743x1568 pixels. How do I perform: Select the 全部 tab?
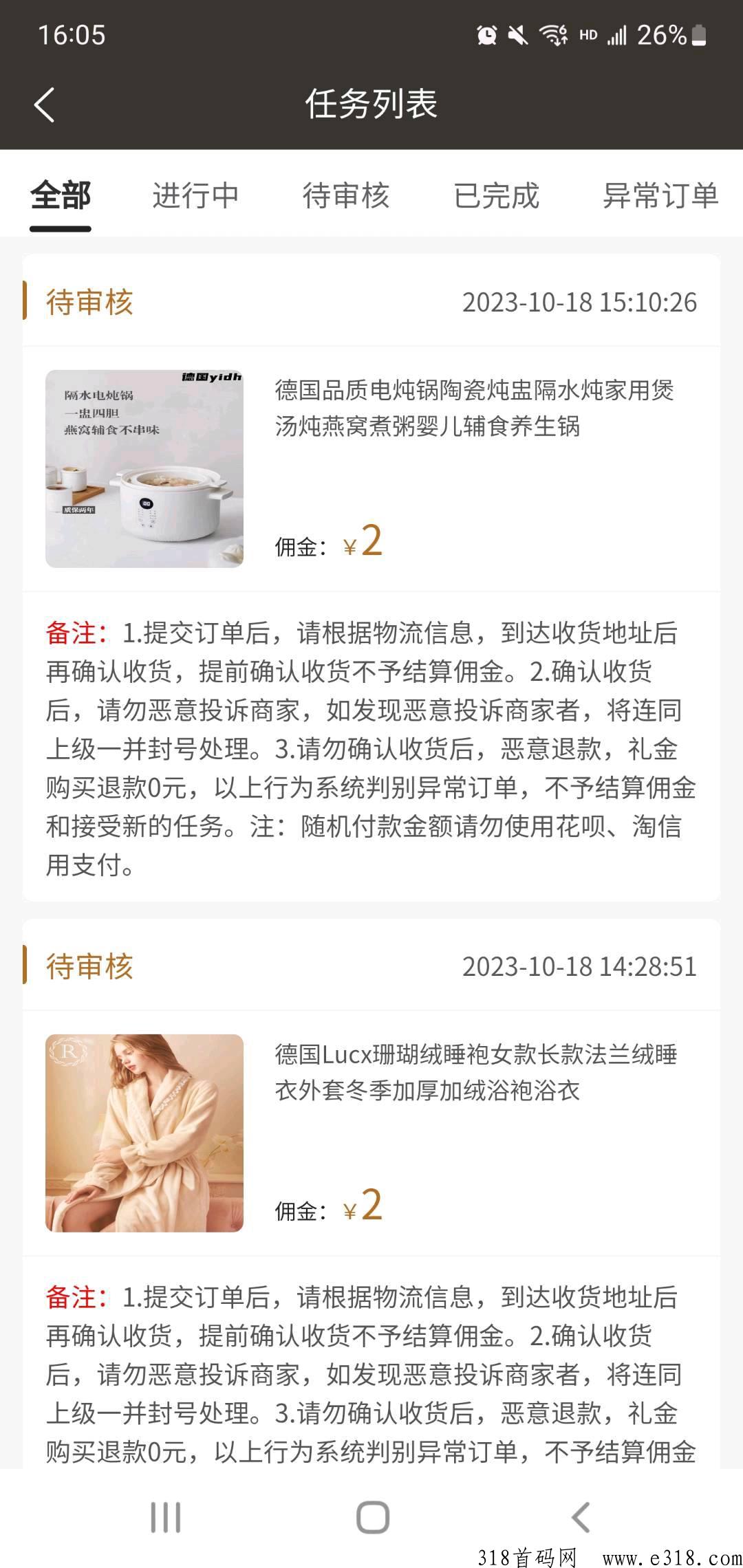[x=61, y=196]
